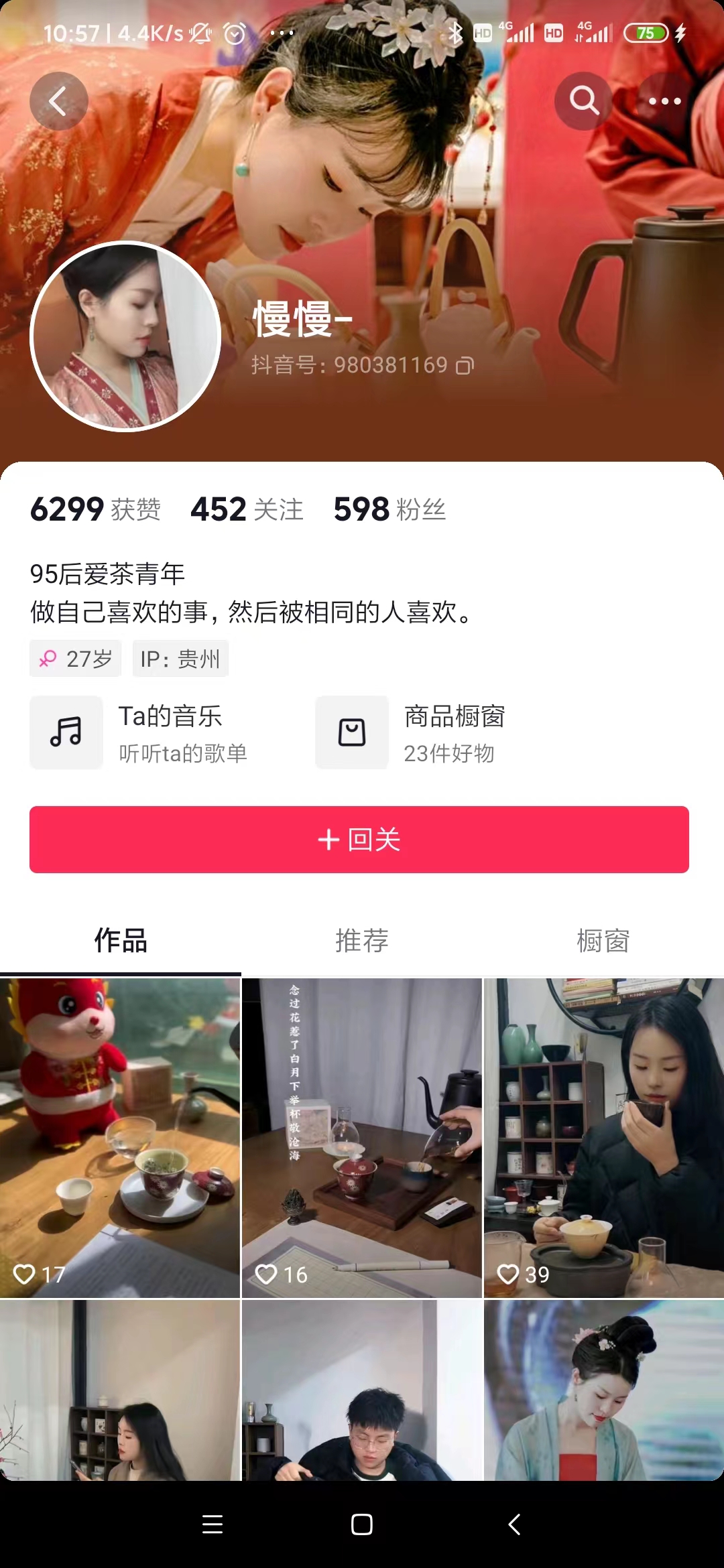Image resolution: width=724 pixels, height=1568 pixels.
Task: Open search on this profile
Action: pyautogui.click(x=584, y=101)
